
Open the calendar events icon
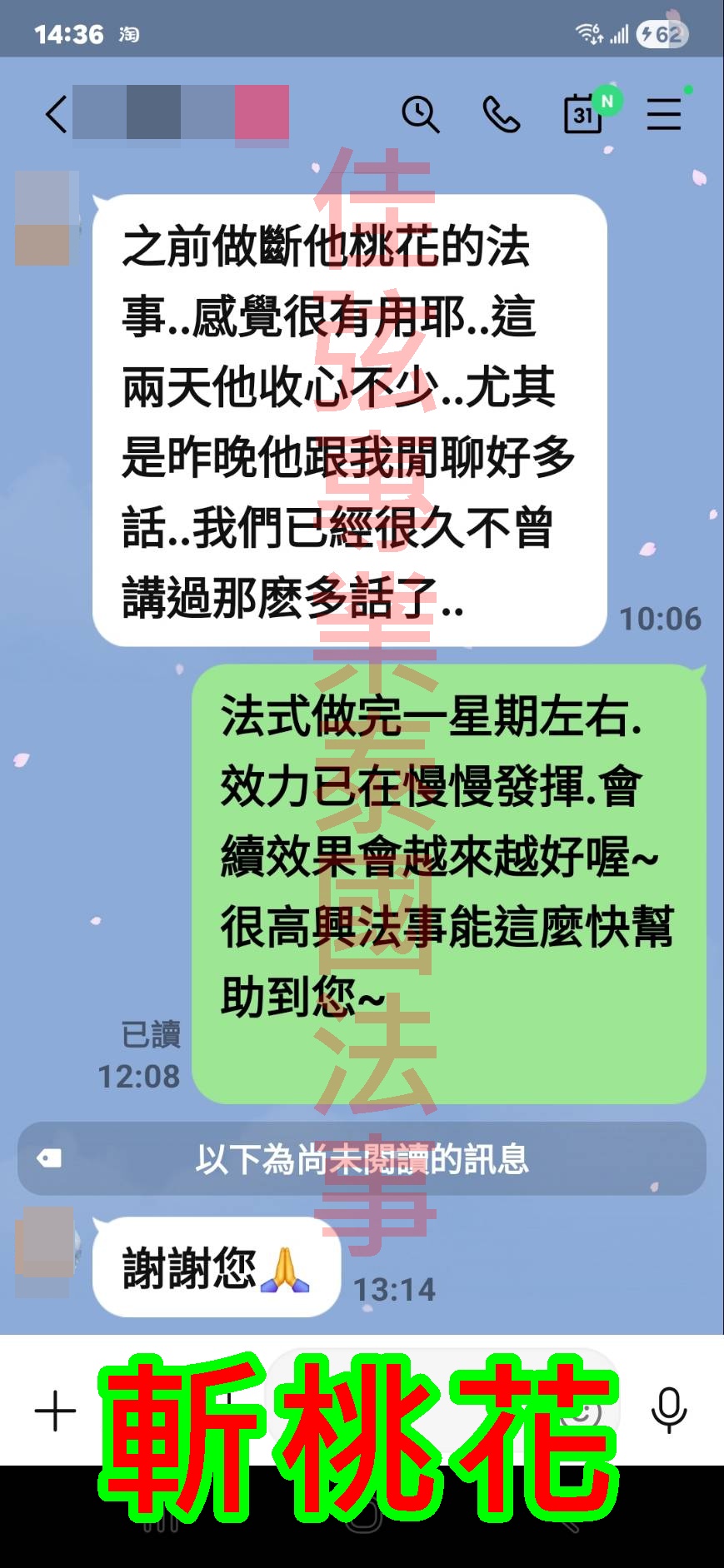[x=584, y=114]
